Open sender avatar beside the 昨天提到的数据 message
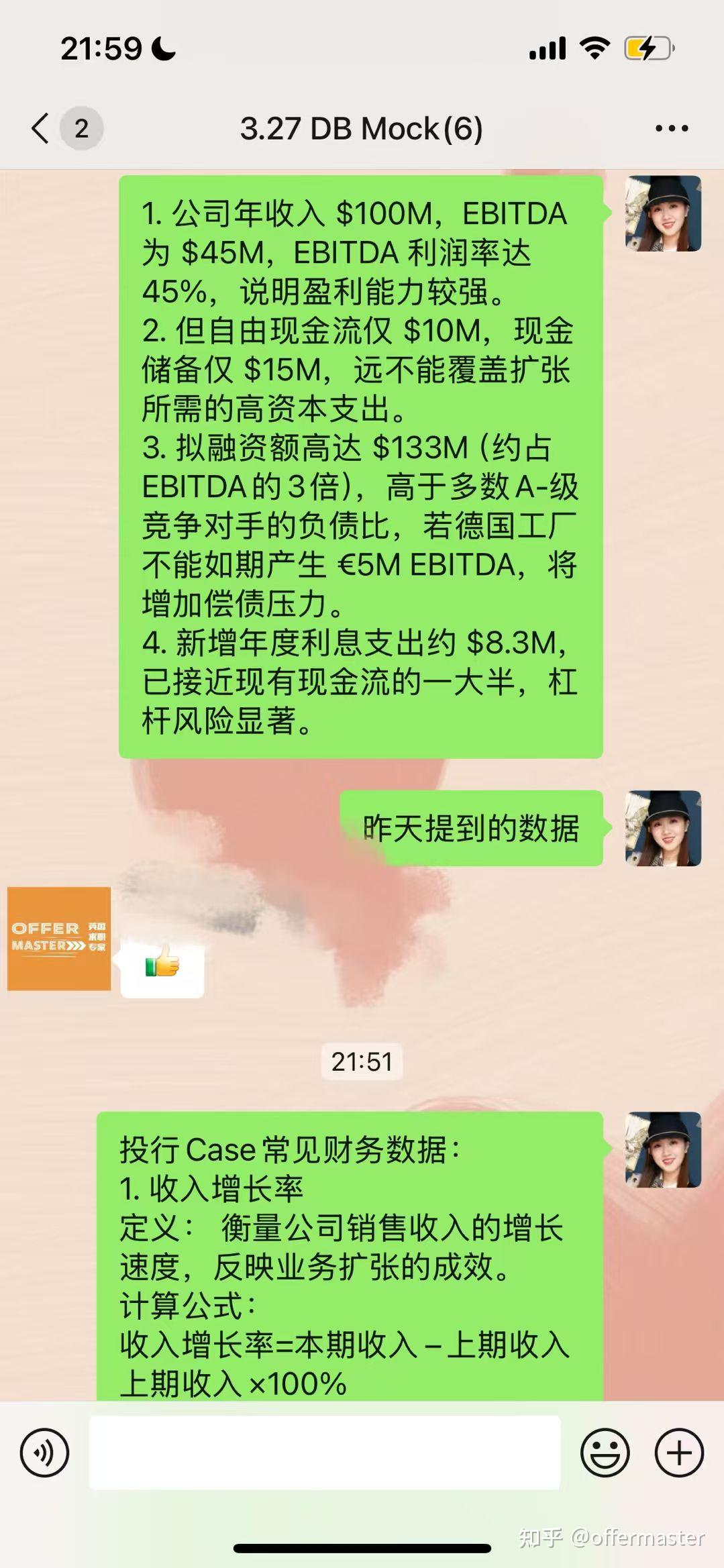 [x=663, y=828]
